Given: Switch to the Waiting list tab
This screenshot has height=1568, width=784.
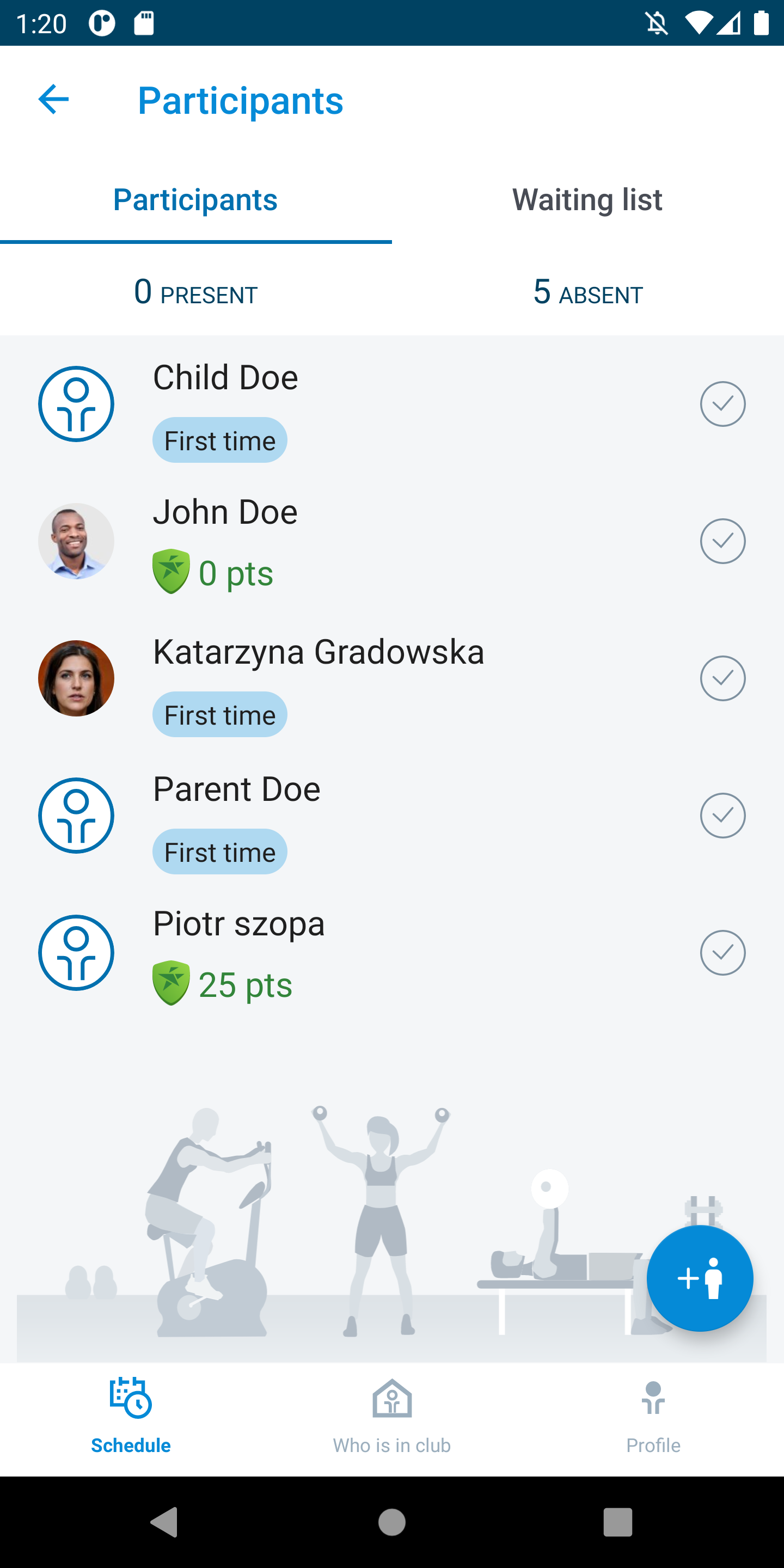Looking at the screenshot, I should pos(587,200).
